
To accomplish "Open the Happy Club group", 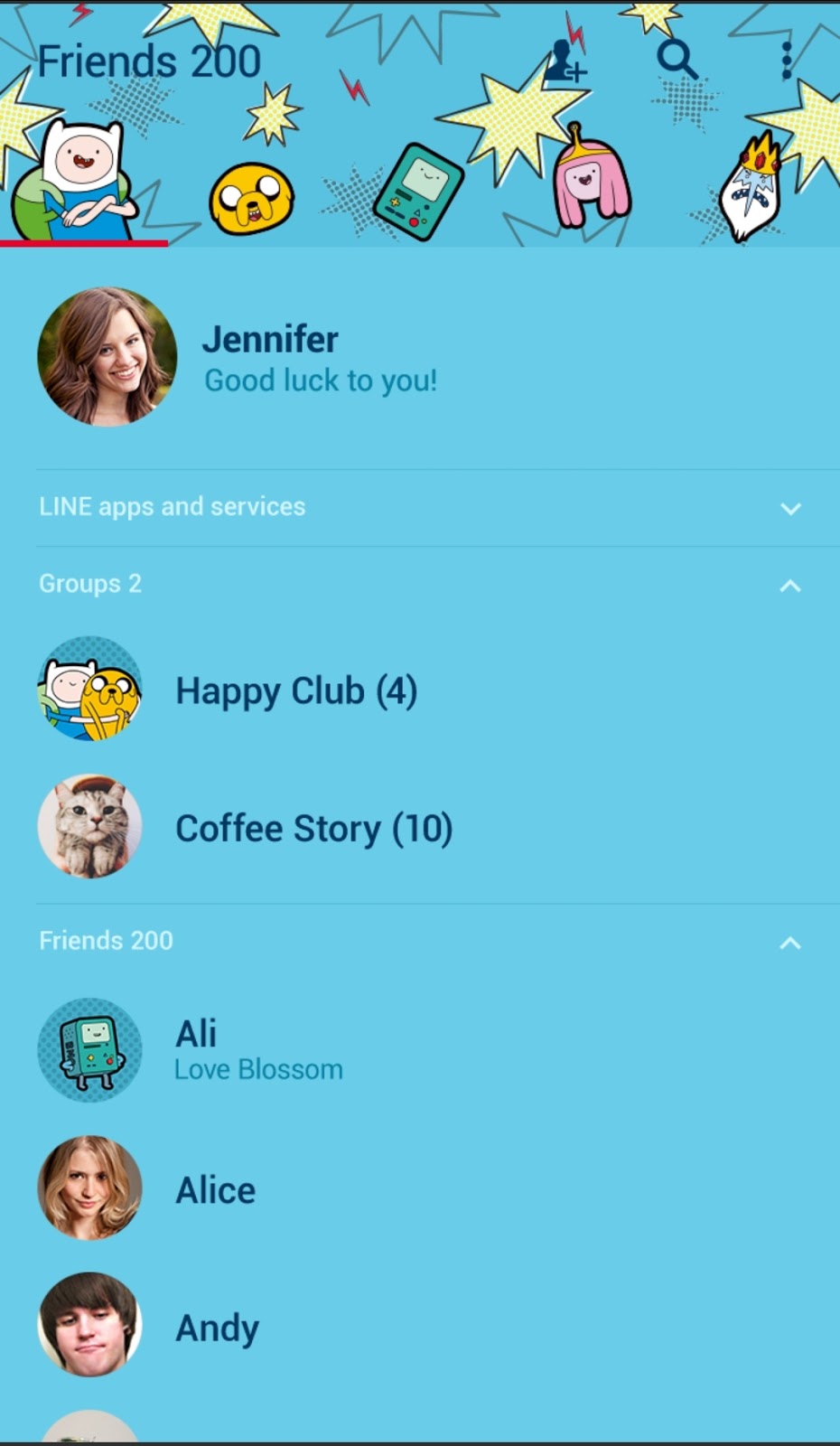I will [x=296, y=691].
